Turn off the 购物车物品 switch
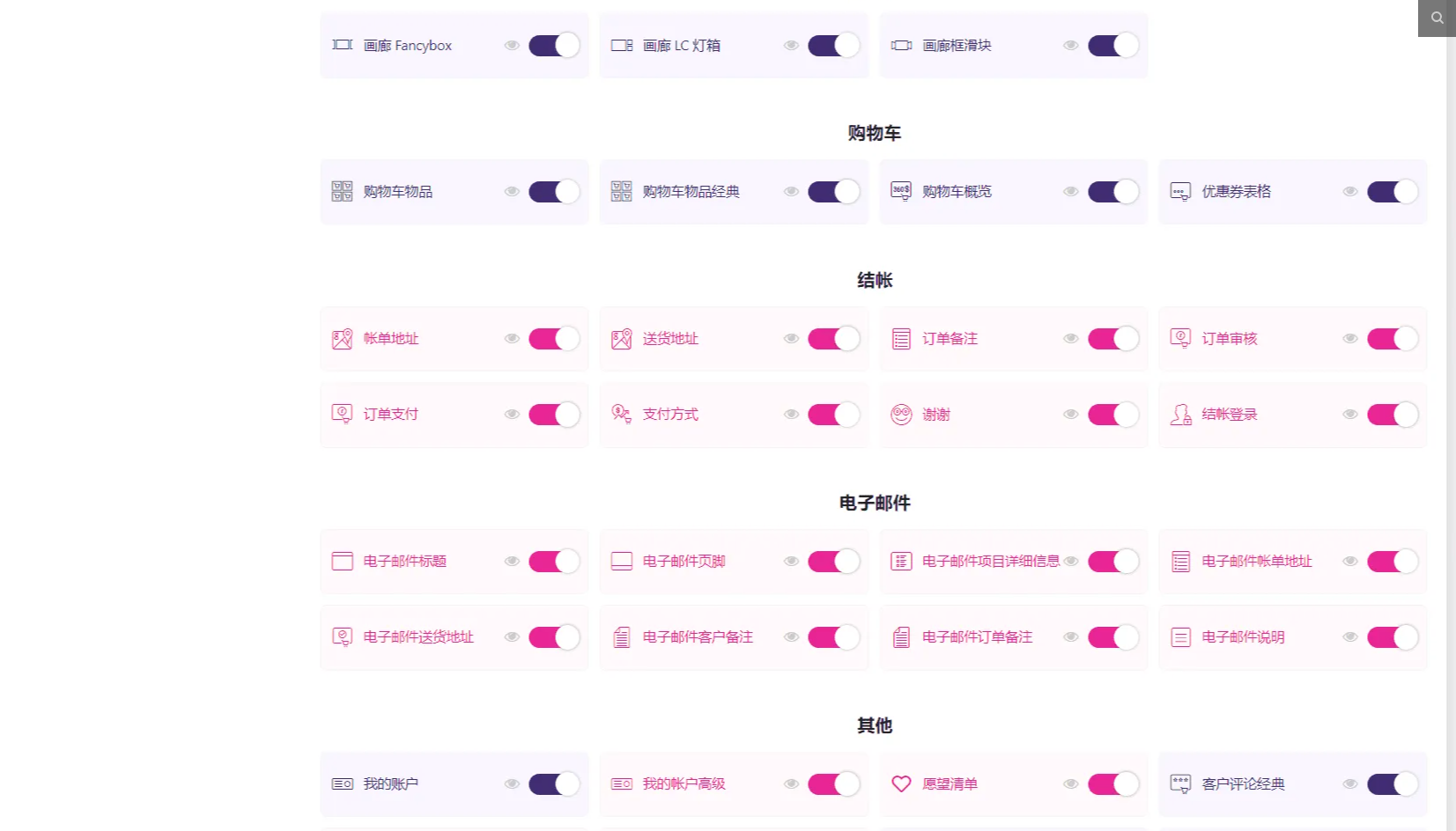This screenshot has height=831, width=1456. (554, 192)
